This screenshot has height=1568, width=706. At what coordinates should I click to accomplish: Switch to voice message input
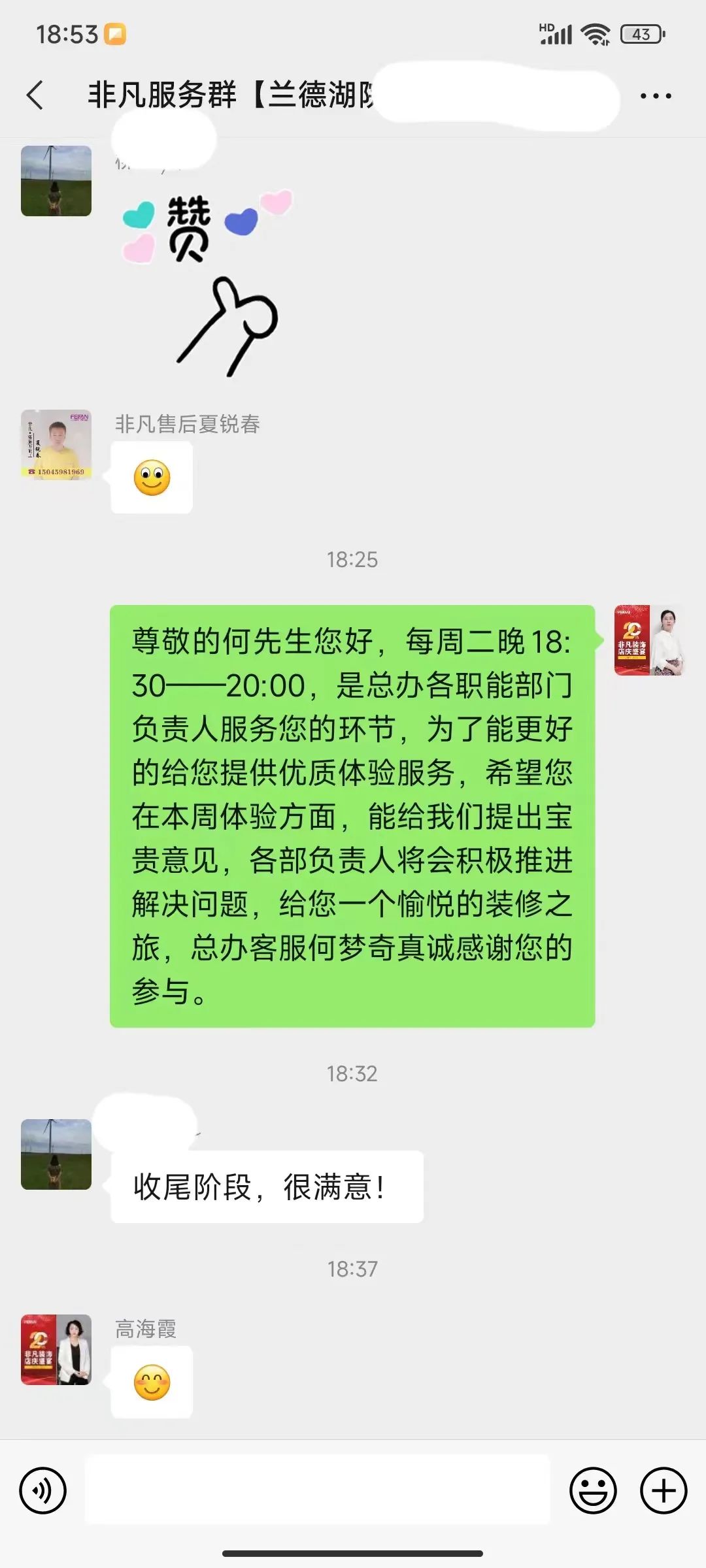click(43, 1491)
